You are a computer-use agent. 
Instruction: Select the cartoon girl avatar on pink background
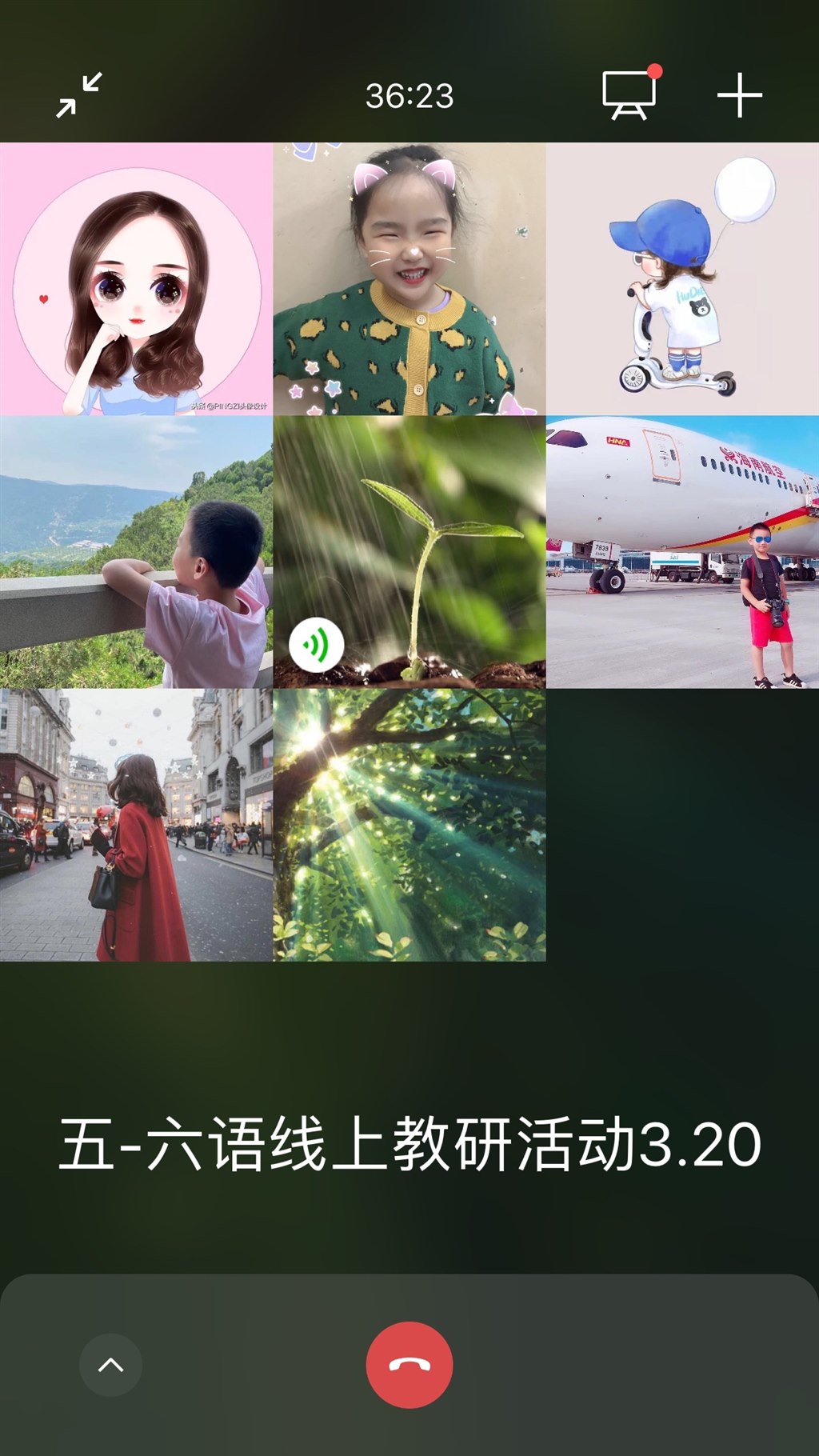136,279
